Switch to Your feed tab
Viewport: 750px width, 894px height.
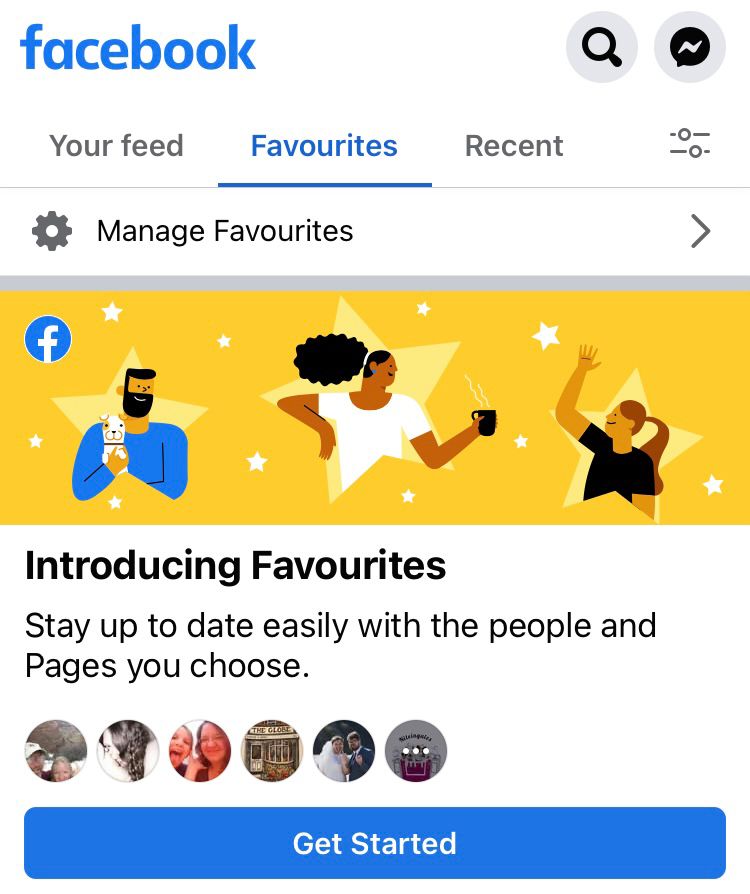point(116,146)
